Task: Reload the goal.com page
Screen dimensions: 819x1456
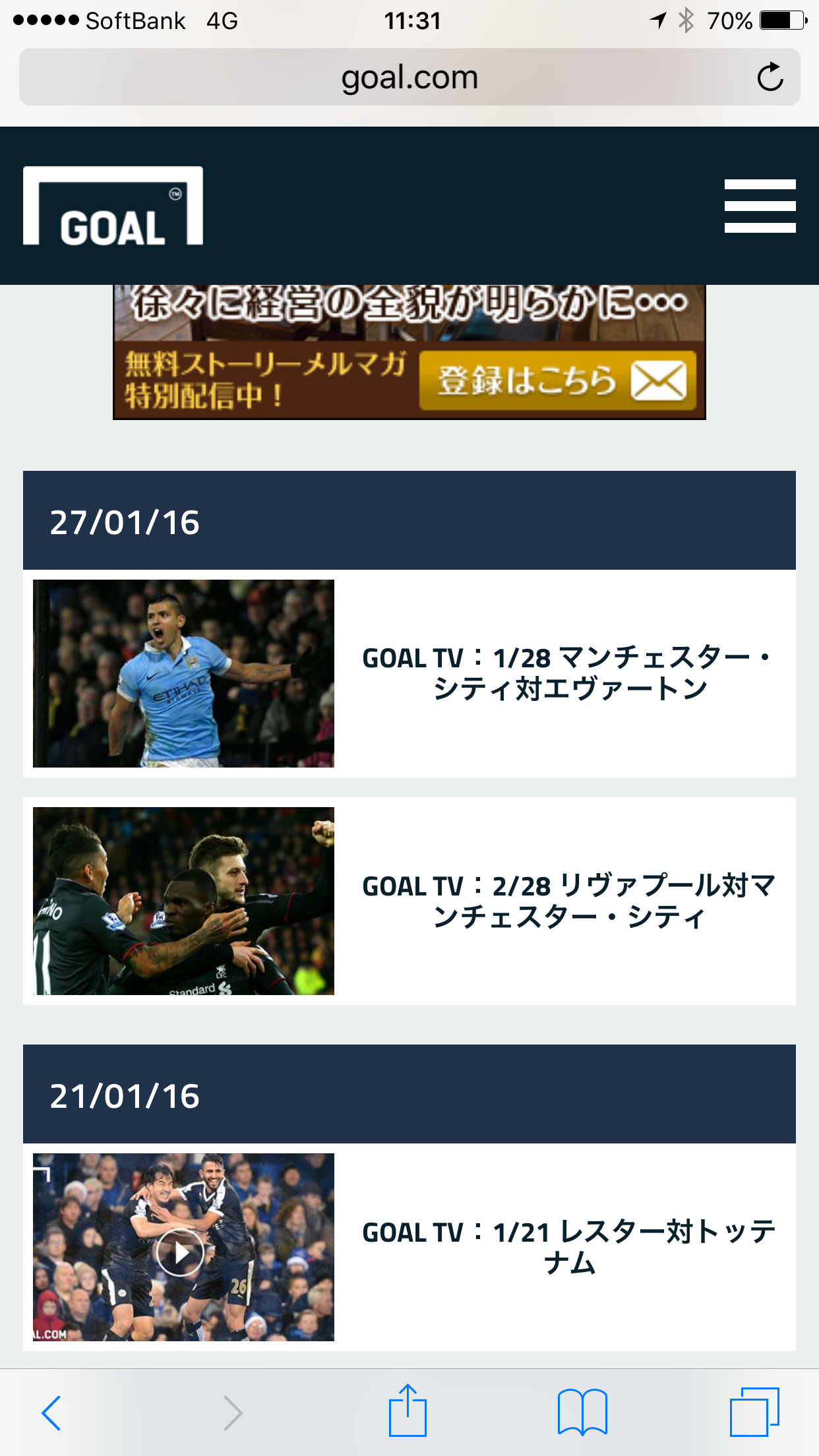Action: (770, 77)
